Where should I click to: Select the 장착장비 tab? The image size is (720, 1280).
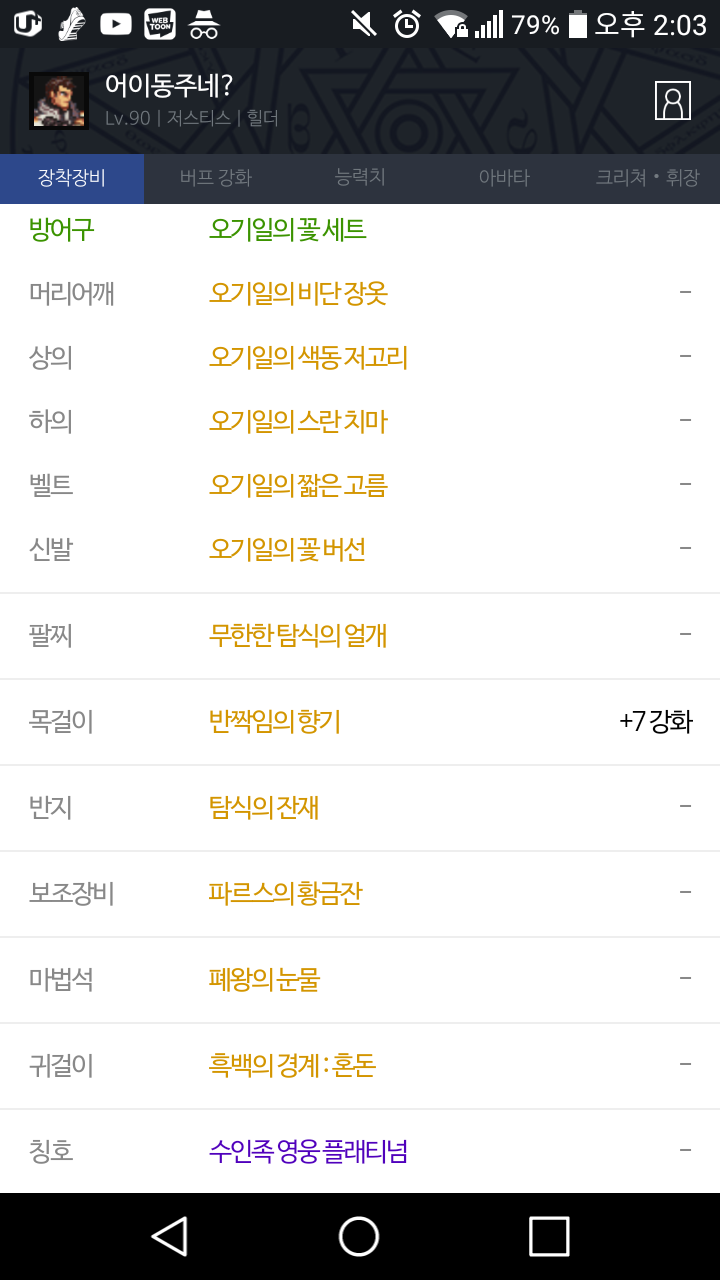[72, 178]
